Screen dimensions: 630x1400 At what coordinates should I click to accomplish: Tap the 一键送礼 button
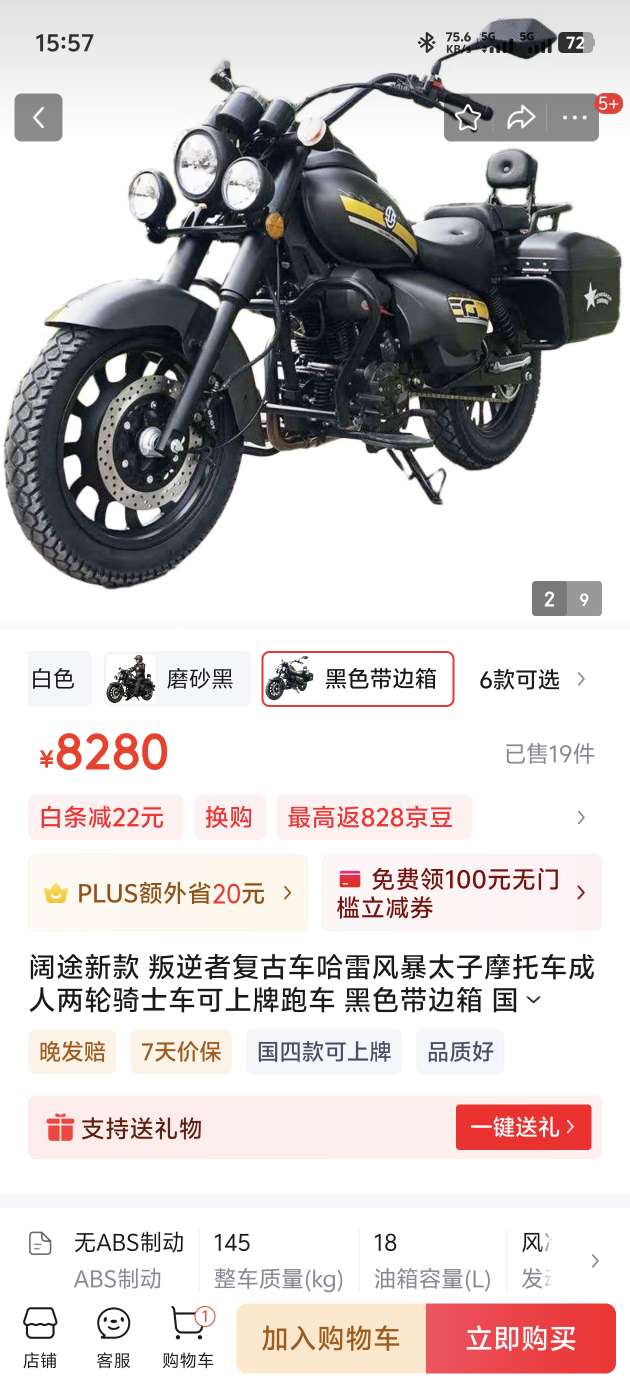pyautogui.click(x=523, y=1127)
